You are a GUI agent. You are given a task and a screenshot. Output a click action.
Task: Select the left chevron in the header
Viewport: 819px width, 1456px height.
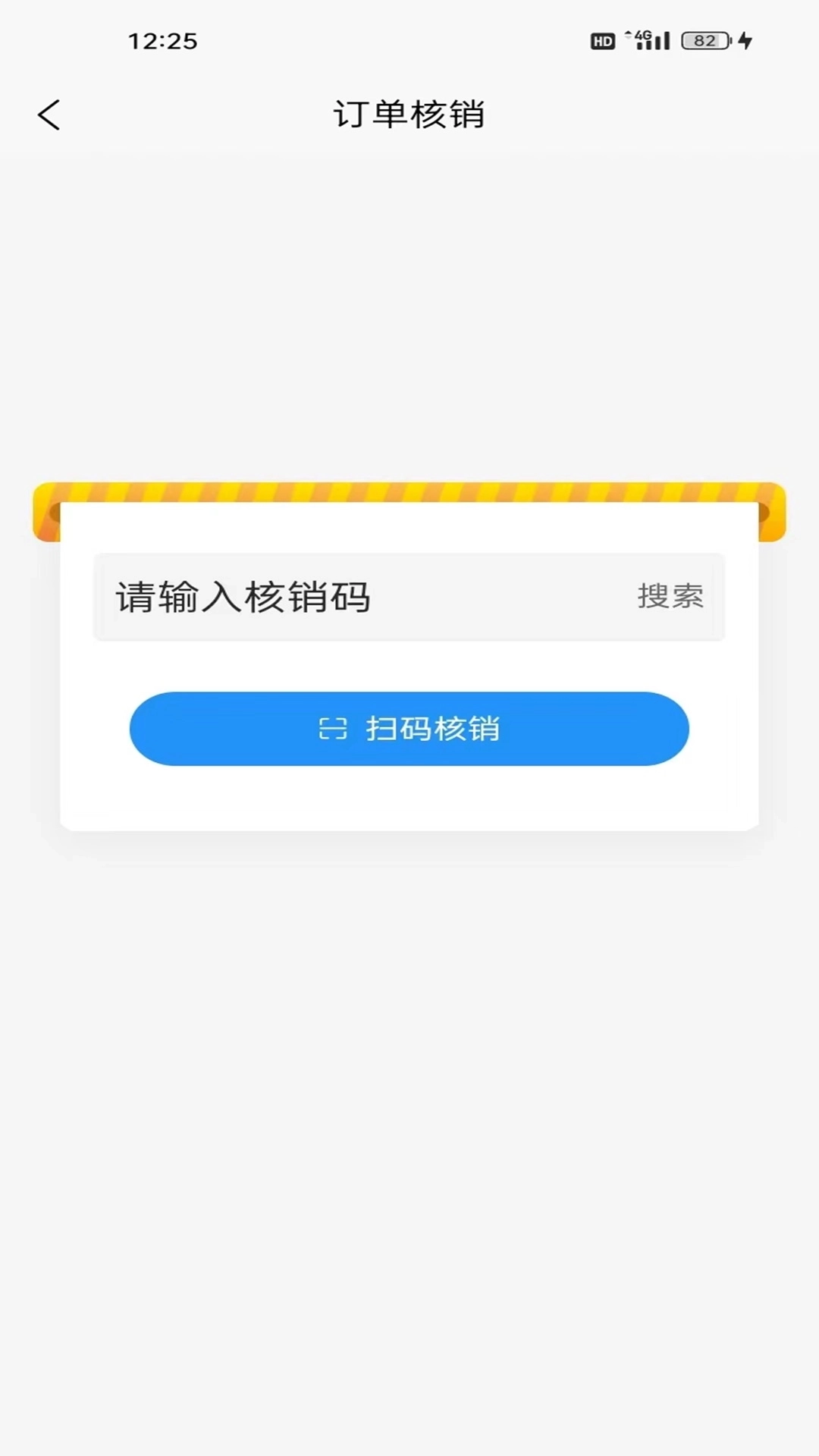click(49, 115)
